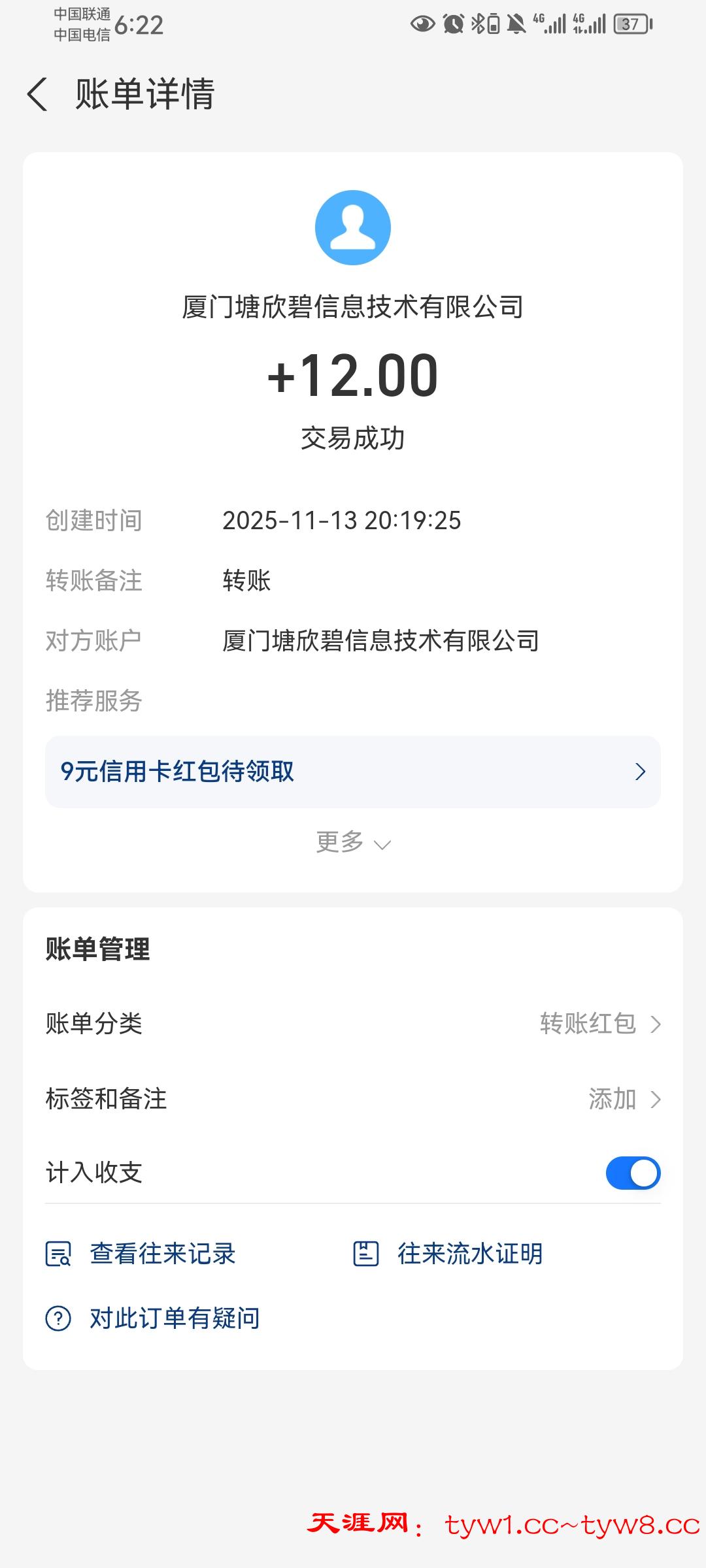Open the payer's profile avatar

click(353, 227)
